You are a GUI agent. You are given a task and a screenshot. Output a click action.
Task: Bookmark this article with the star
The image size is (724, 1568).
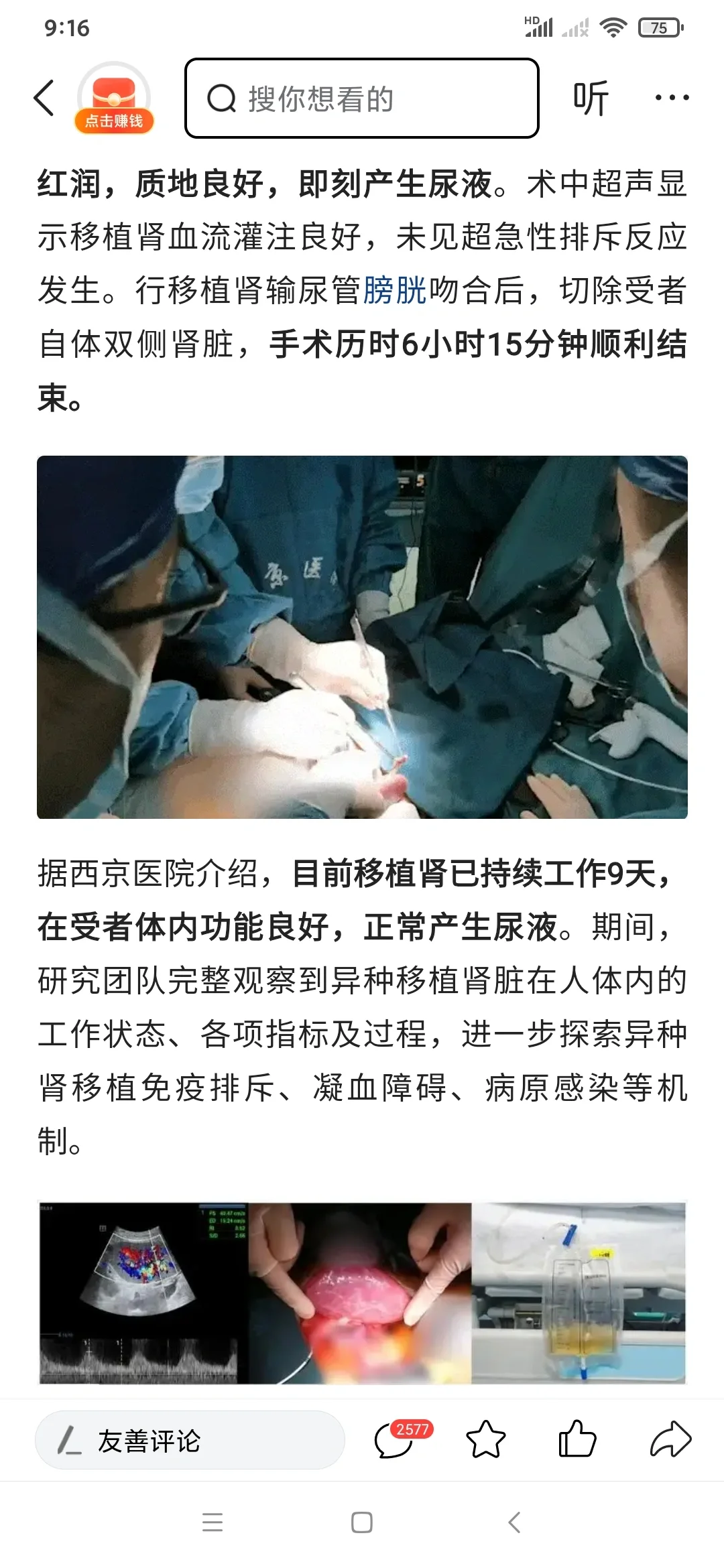click(x=486, y=1439)
